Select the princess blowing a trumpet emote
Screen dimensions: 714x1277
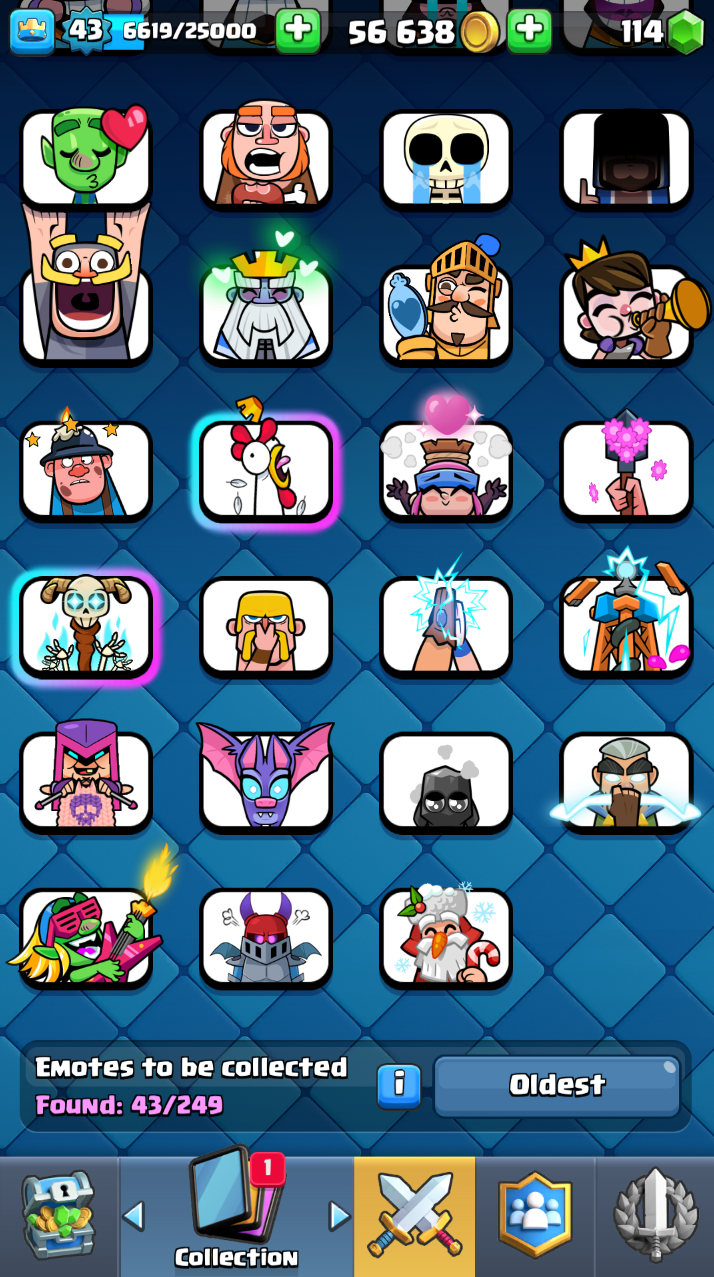(626, 314)
